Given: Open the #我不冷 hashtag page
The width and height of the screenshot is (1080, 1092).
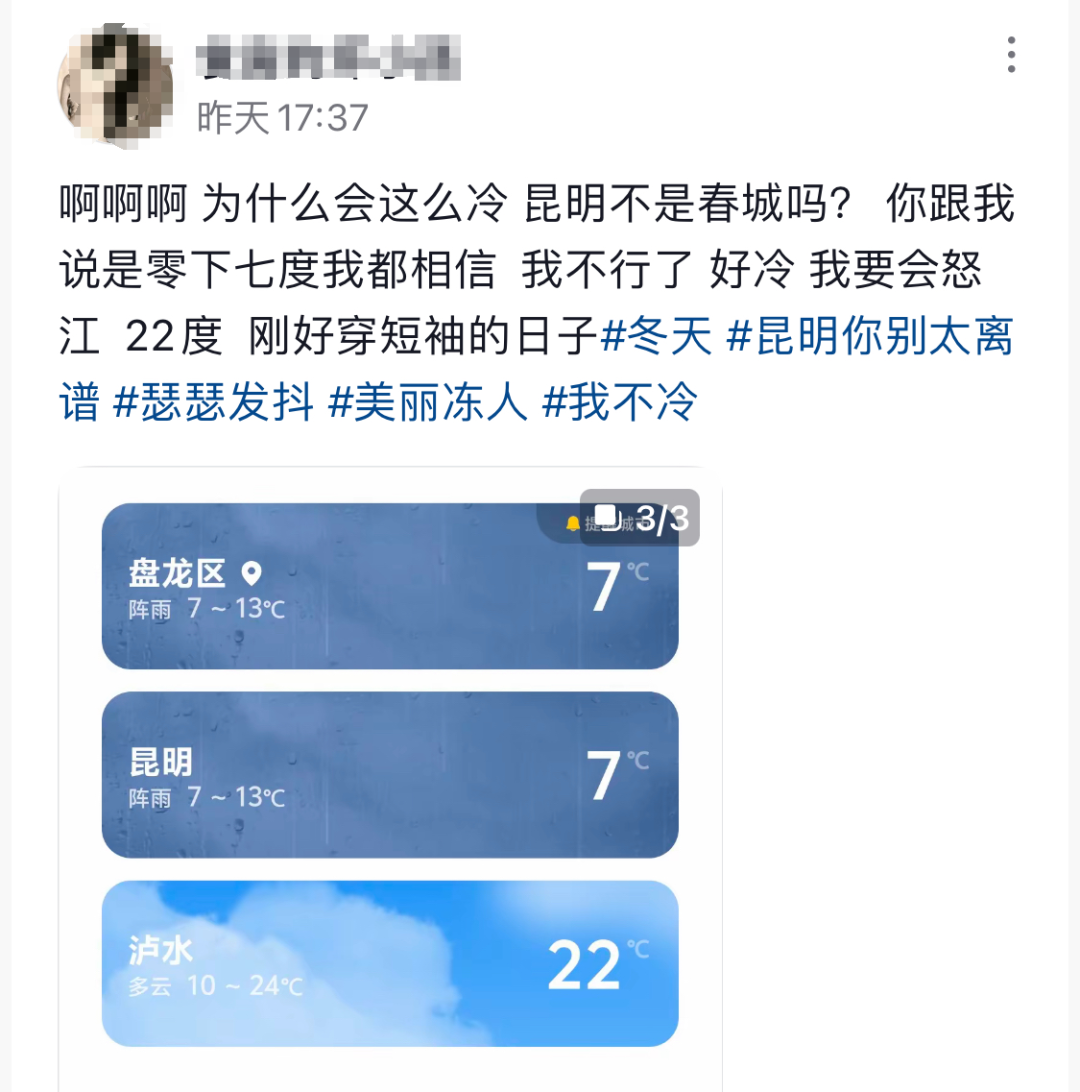Looking at the screenshot, I should [x=618, y=403].
